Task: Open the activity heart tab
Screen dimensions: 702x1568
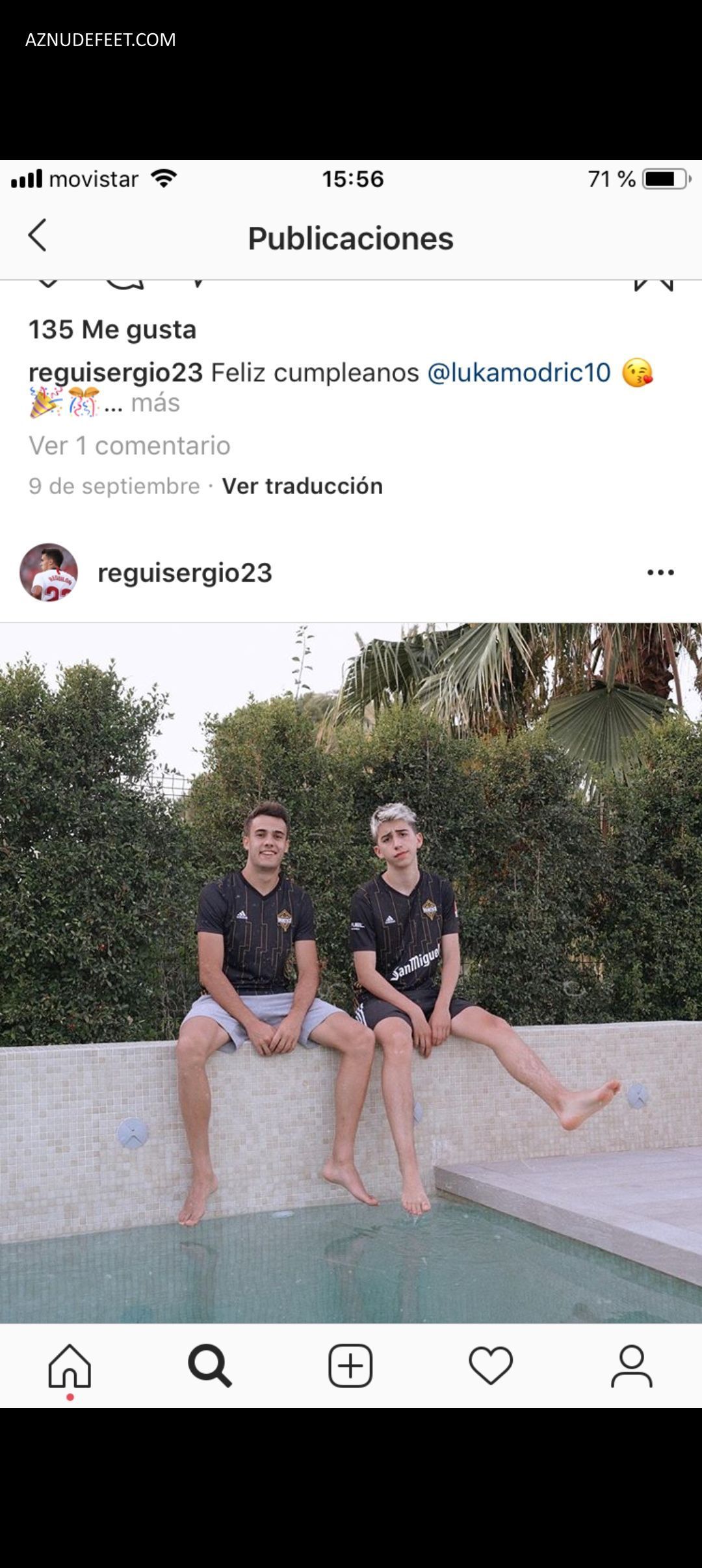Action: click(491, 1365)
